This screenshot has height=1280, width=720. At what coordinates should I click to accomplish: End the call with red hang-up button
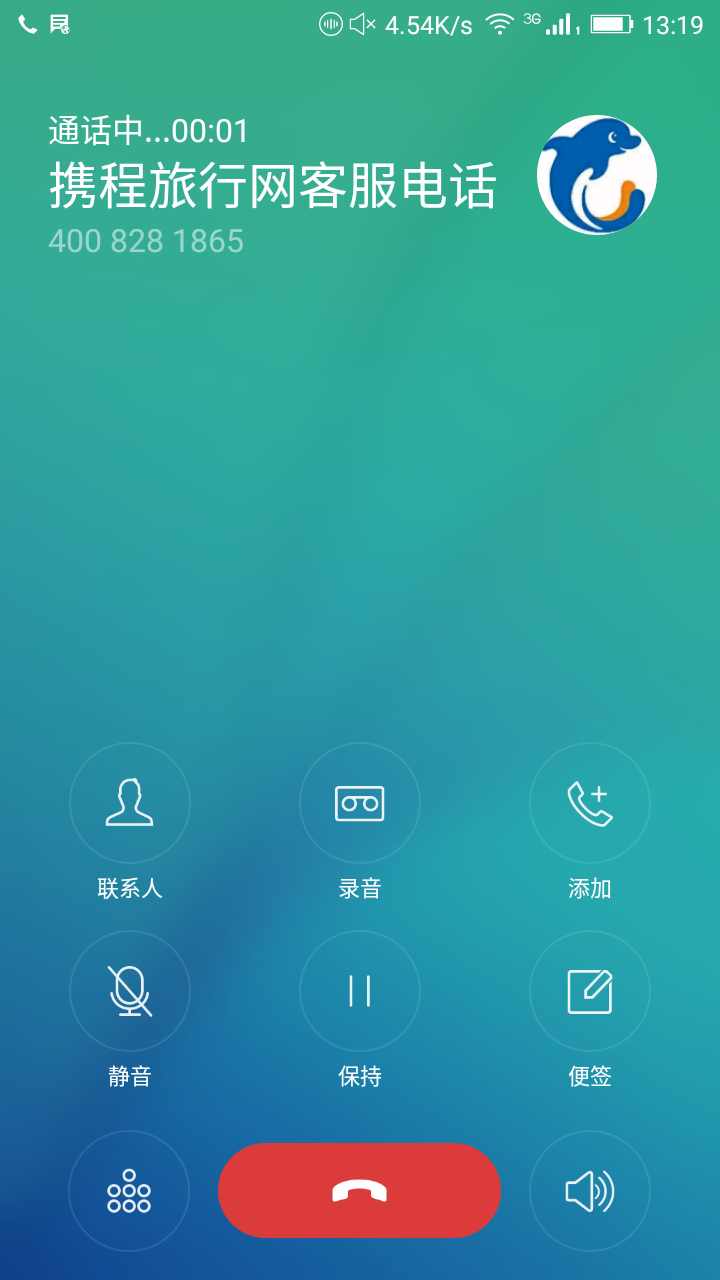360,1190
